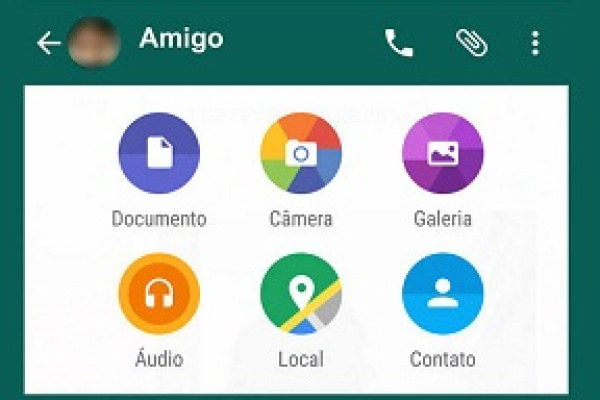Start a voice call with Amigo

tap(399, 43)
